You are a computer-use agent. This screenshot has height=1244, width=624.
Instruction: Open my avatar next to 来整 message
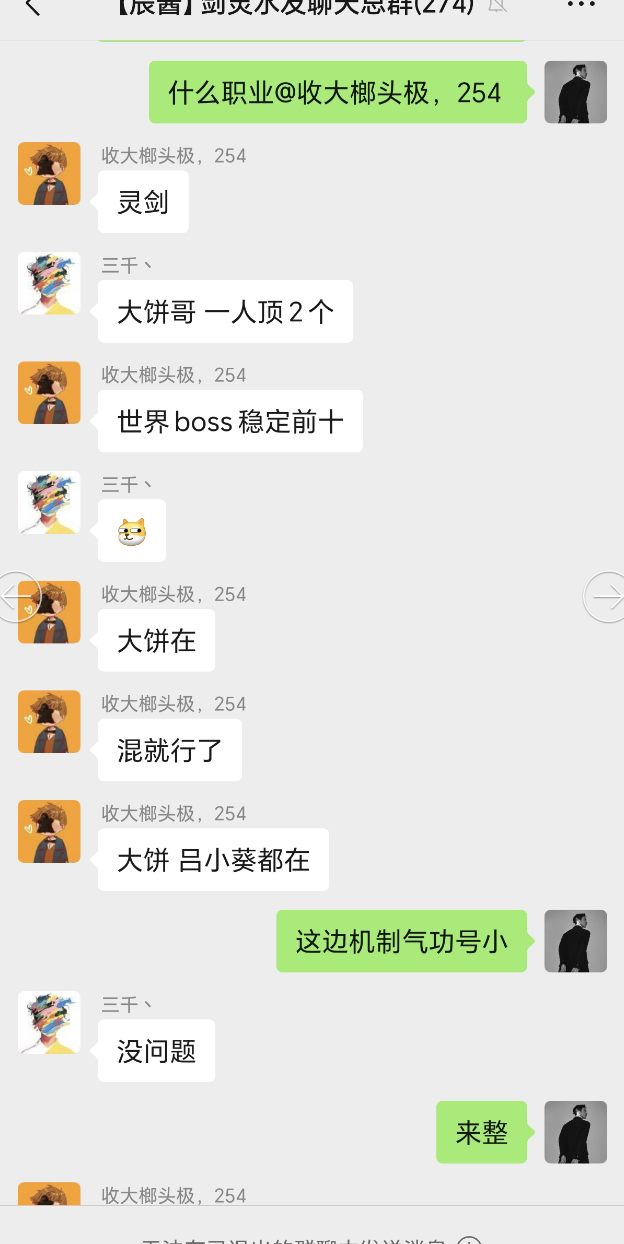(575, 1132)
